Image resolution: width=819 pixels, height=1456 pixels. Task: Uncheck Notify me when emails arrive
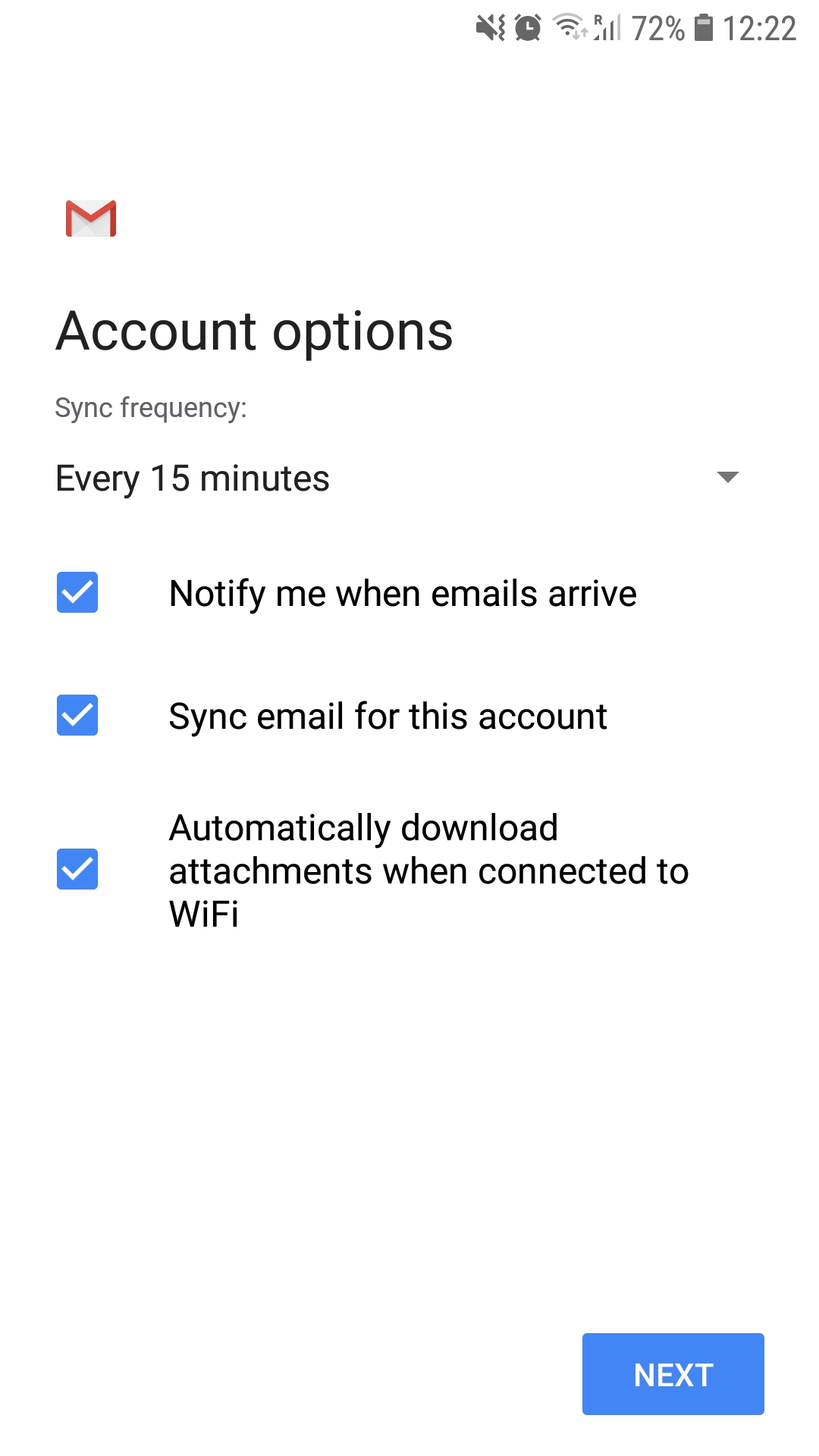(77, 592)
